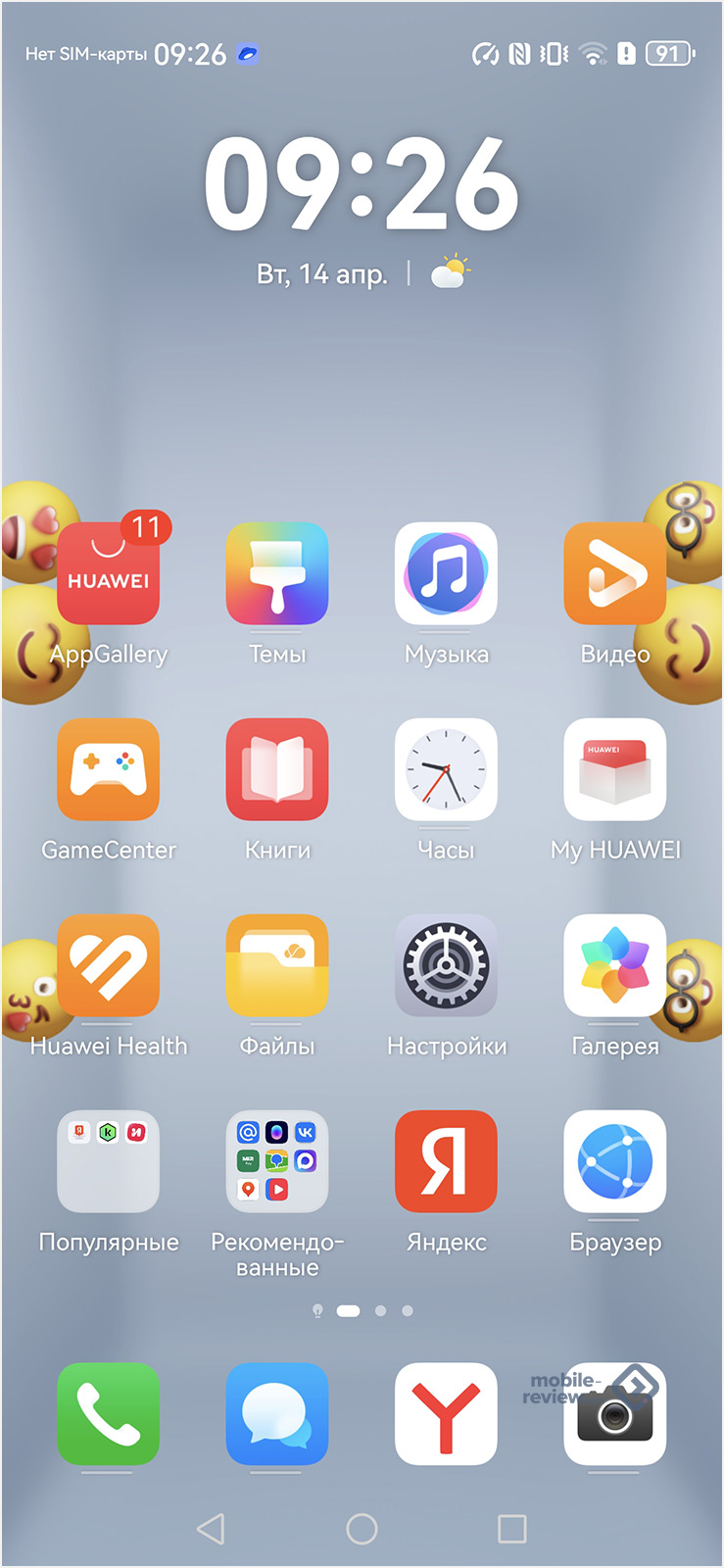The width and height of the screenshot is (724, 1568).
Task: Open the Галерея gallery
Action: pyautogui.click(x=614, y=966)
